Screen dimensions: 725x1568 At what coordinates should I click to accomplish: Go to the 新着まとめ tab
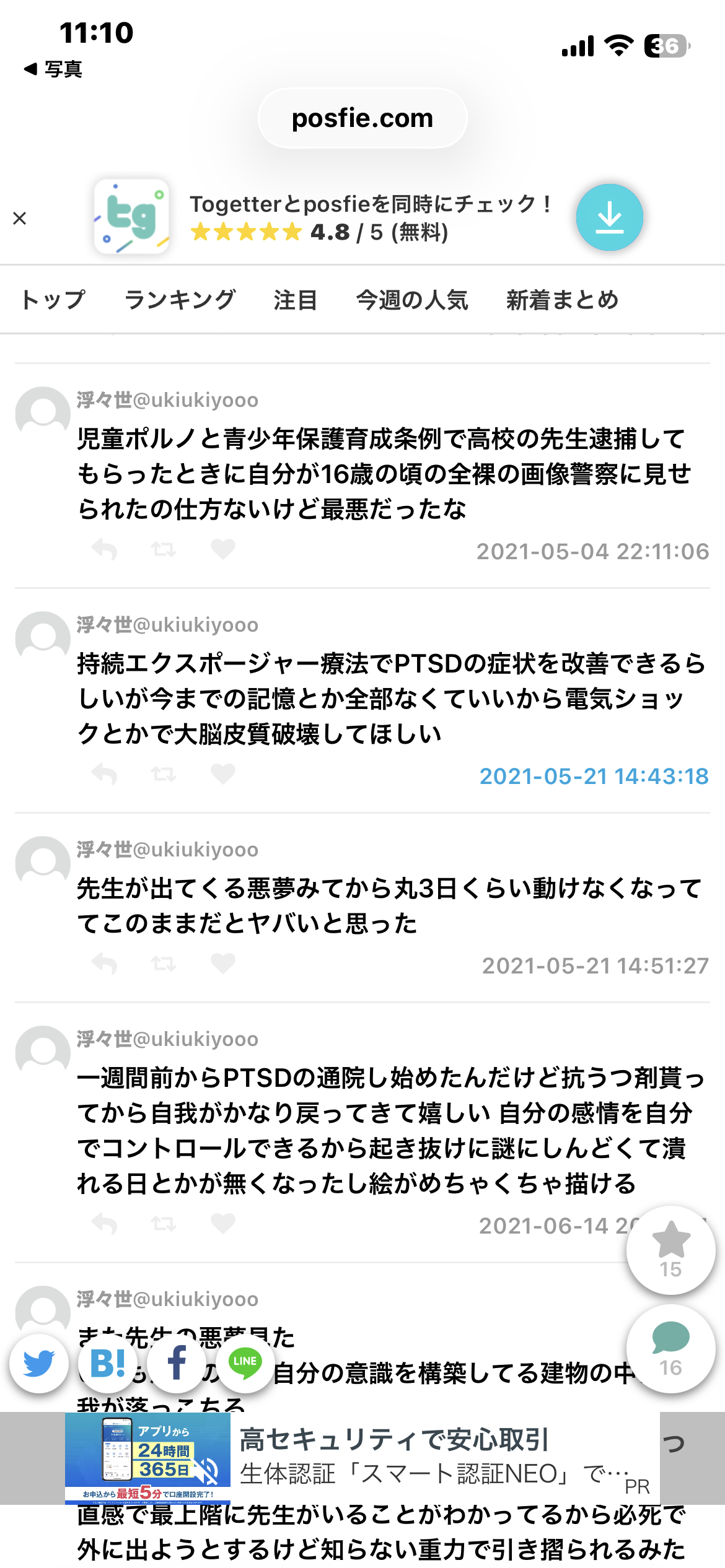pyautogui.click(x=562, y=300)
